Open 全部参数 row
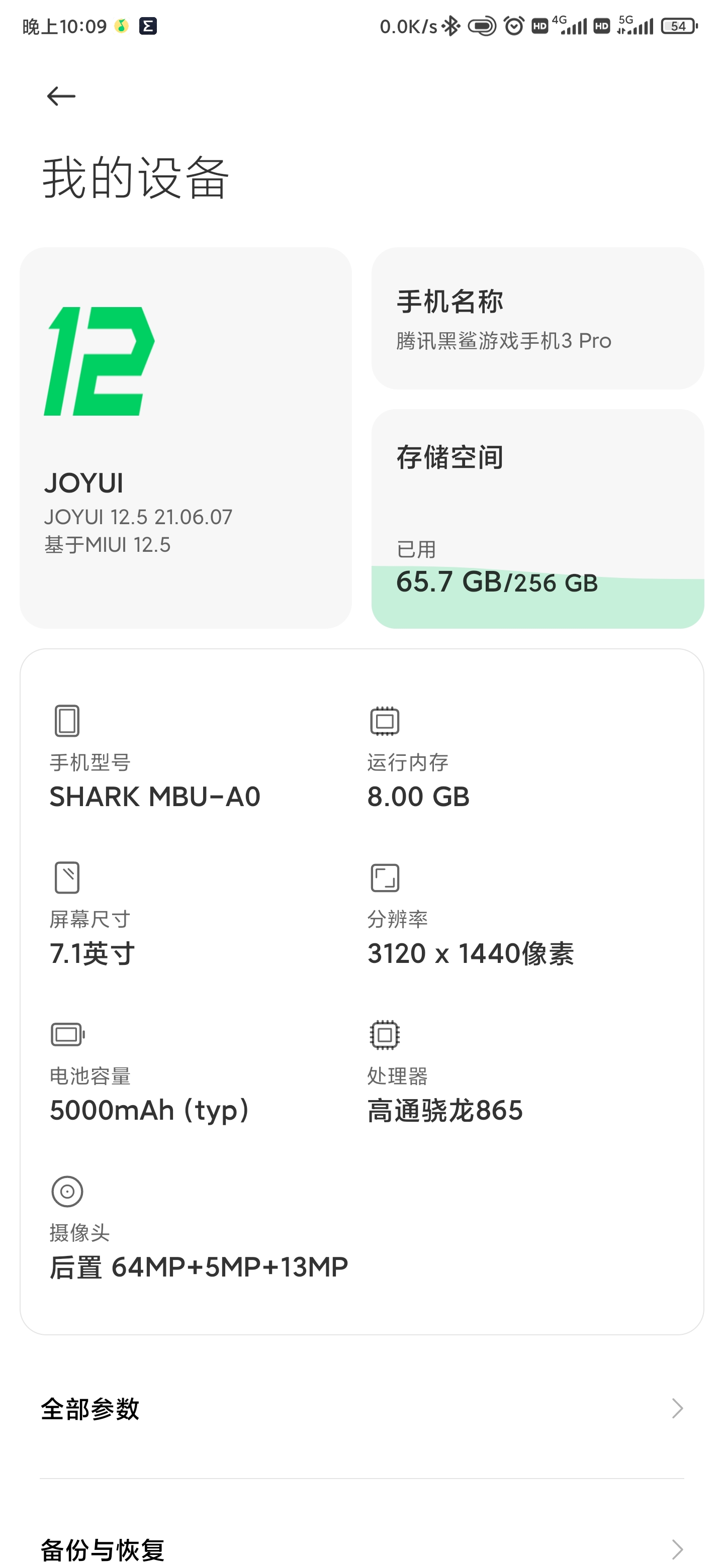Viewport: 724px width, 1568px height. [361, 1409]
